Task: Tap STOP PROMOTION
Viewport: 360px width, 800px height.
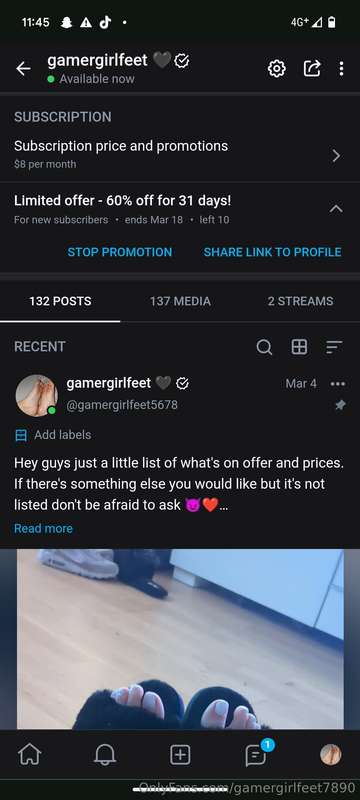Action: click(120, 252)
